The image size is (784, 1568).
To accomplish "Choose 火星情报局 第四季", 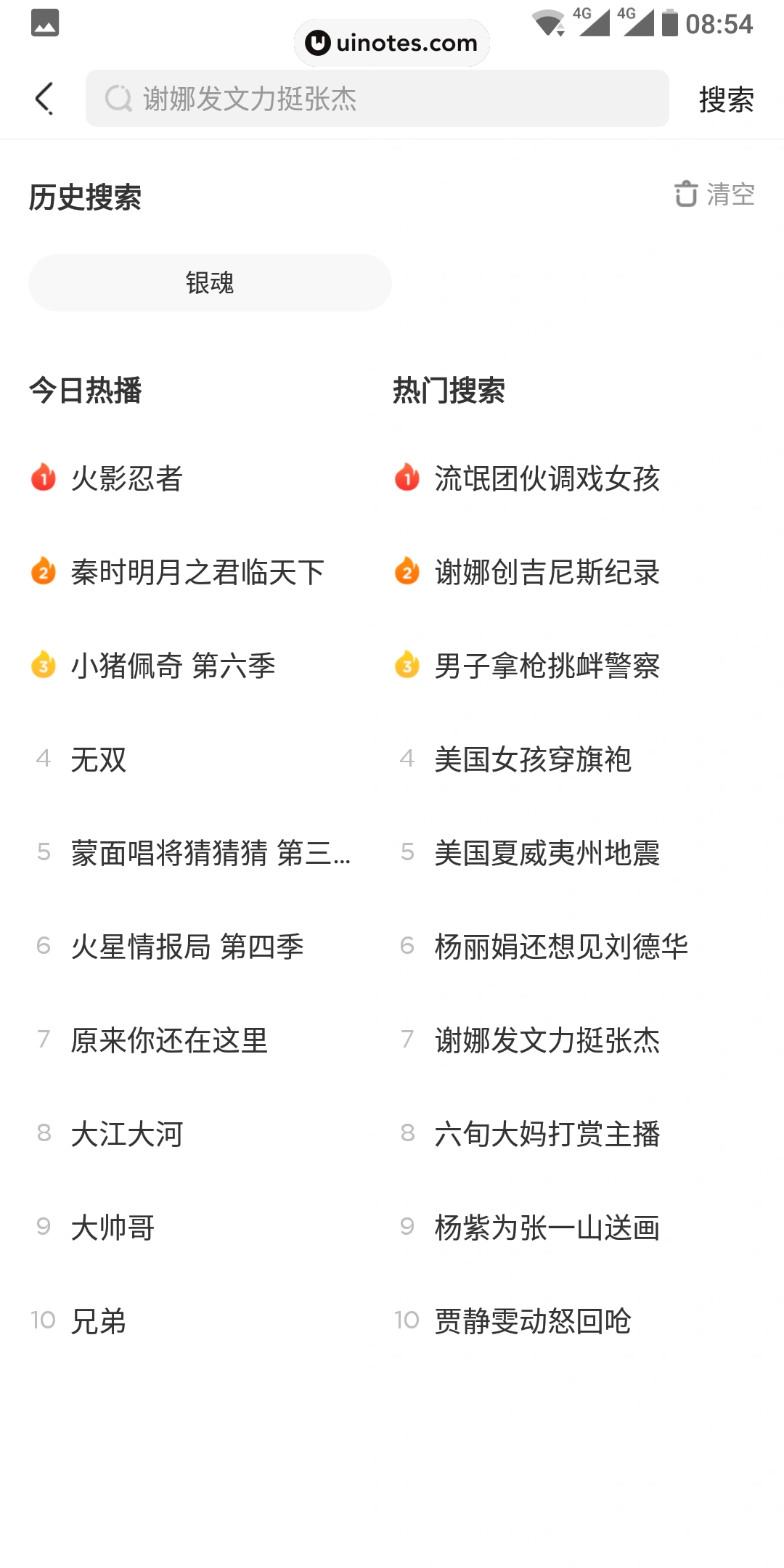I will [187, 947].
